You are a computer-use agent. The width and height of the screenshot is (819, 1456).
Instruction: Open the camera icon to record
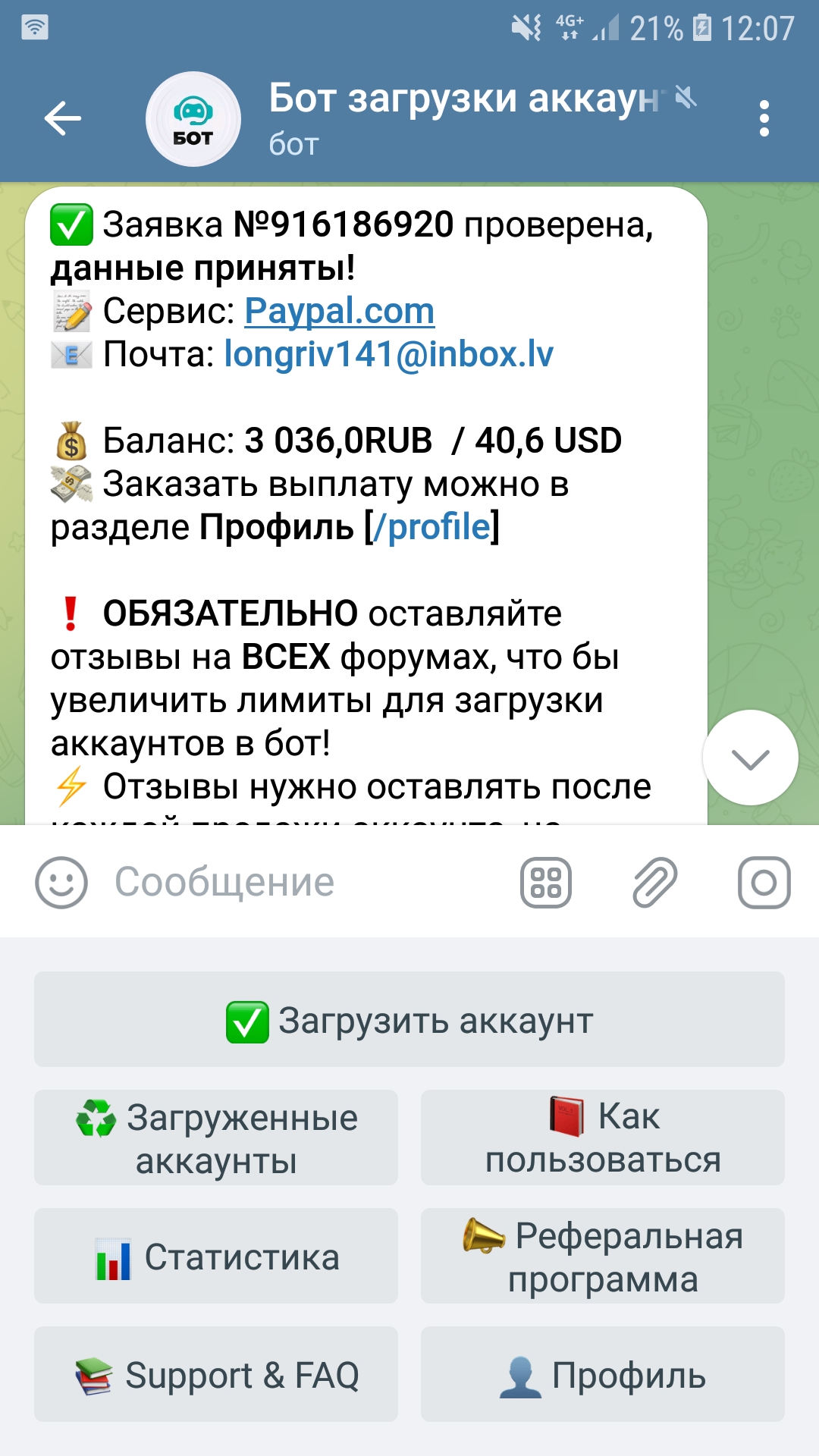(x=764, y=882)
